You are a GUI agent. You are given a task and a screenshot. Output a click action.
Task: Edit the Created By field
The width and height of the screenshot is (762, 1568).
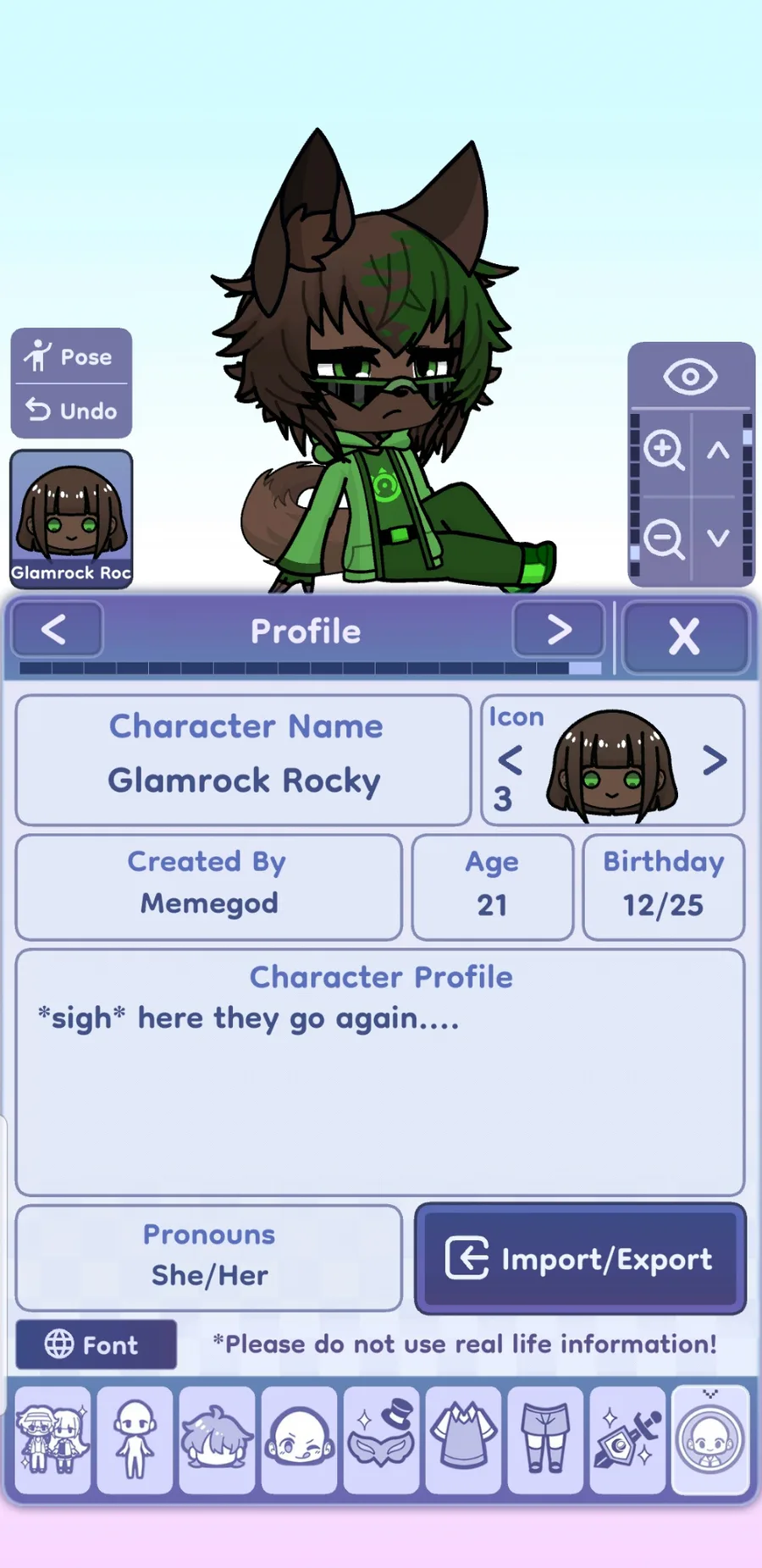coord(208,886)
